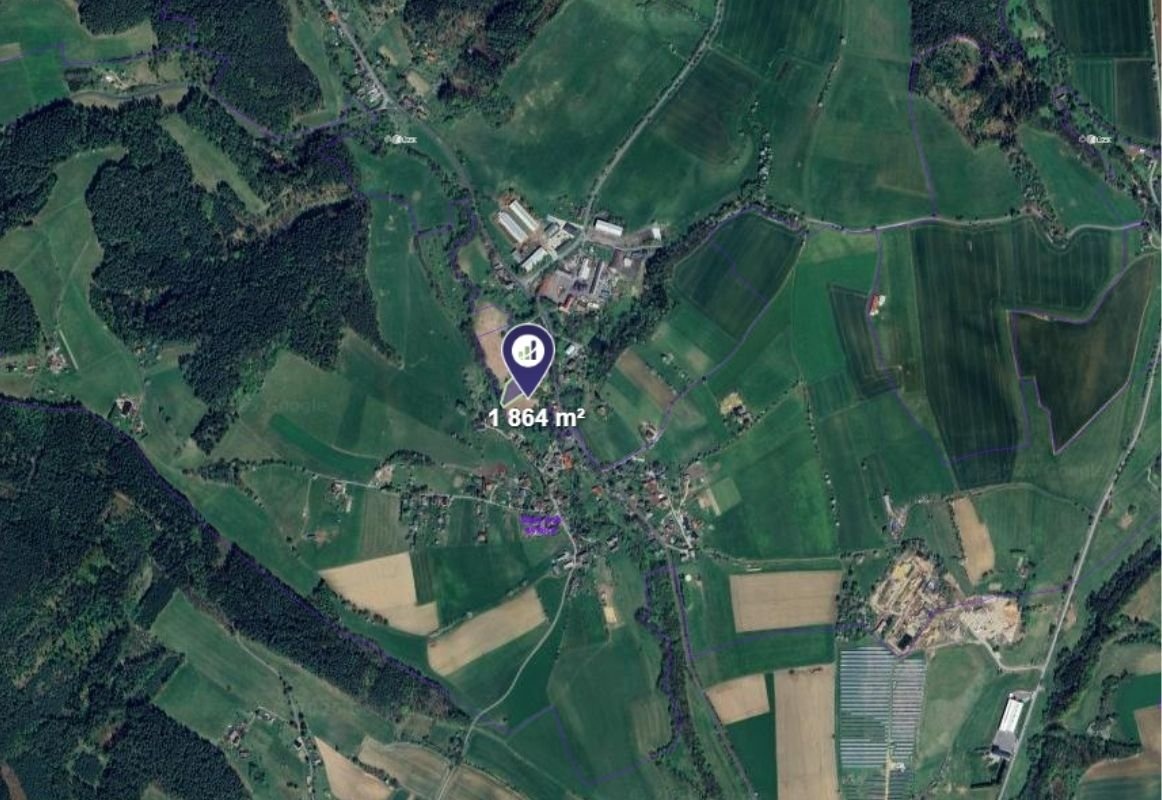Tap the 1 864 m² plot pin marker
1162x800 pixels.
click(x=528, y=353)
